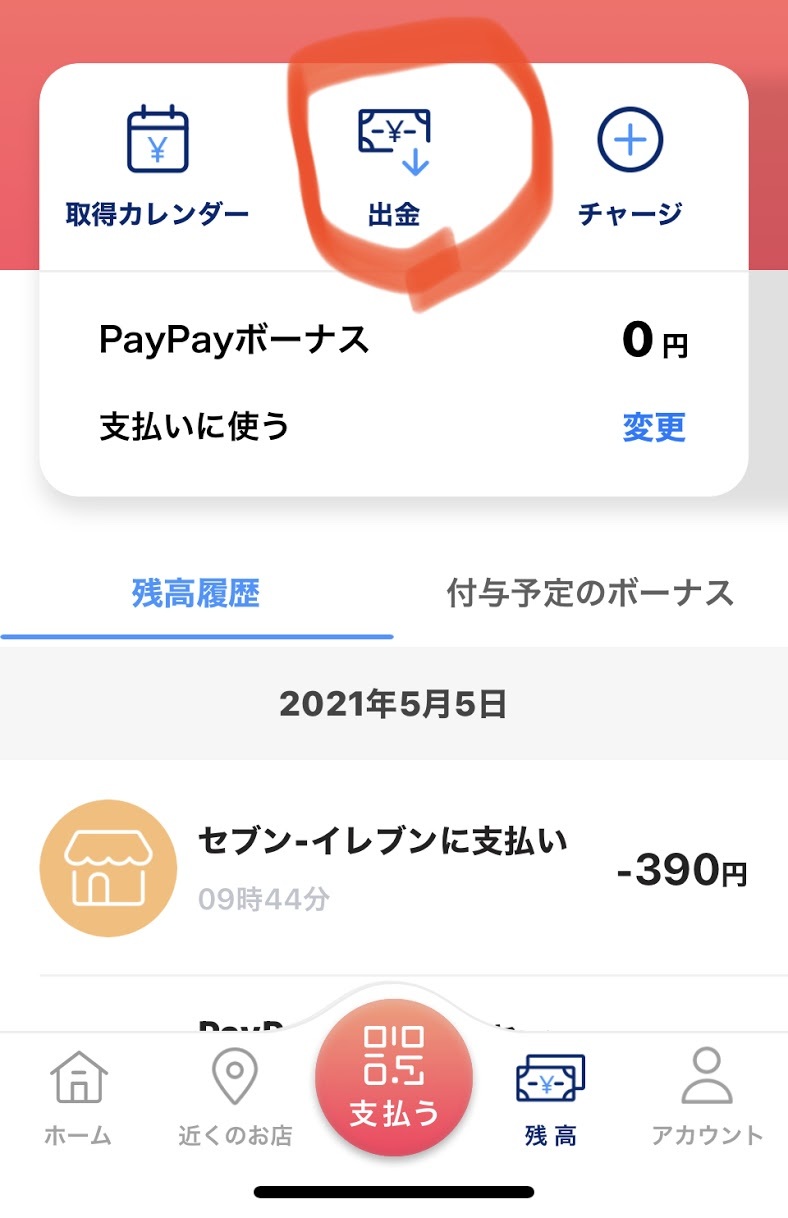Switch to the 付与予定のボーナス tab
This screenshot has width=788, height=1218.
pos(590,594)
